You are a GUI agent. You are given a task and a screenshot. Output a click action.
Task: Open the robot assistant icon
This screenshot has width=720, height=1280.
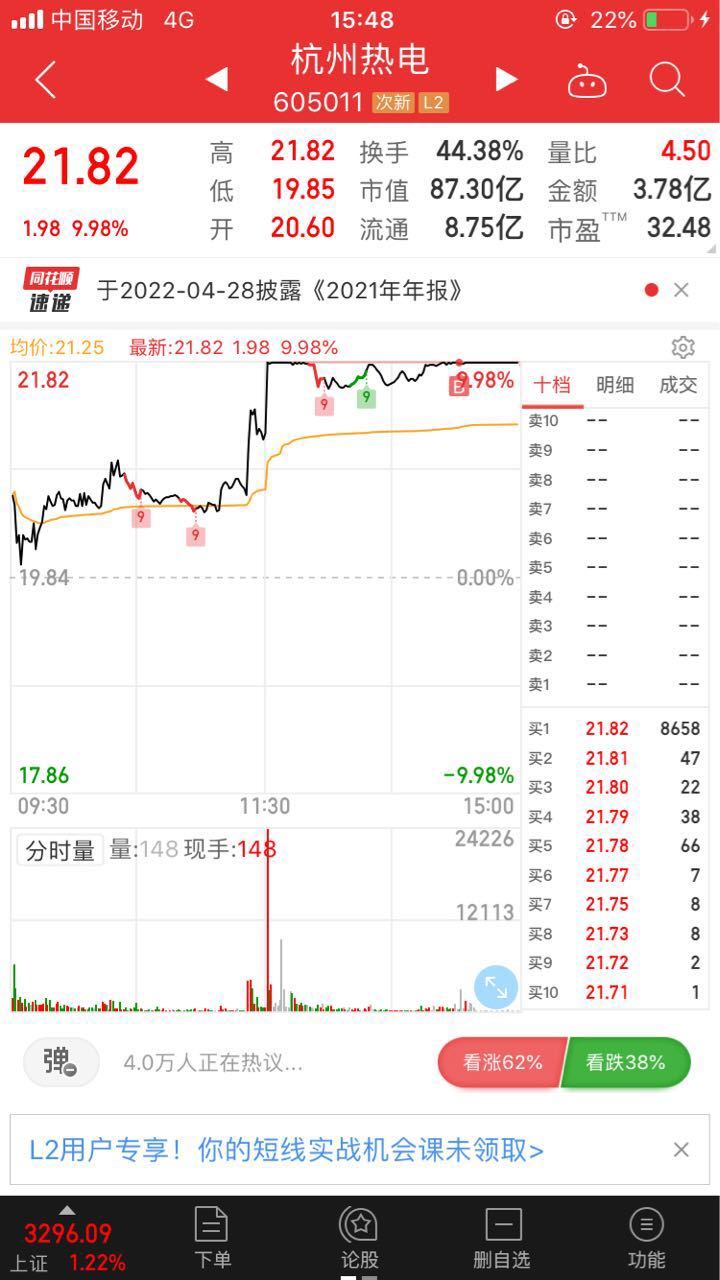click(x=587, y=80)
